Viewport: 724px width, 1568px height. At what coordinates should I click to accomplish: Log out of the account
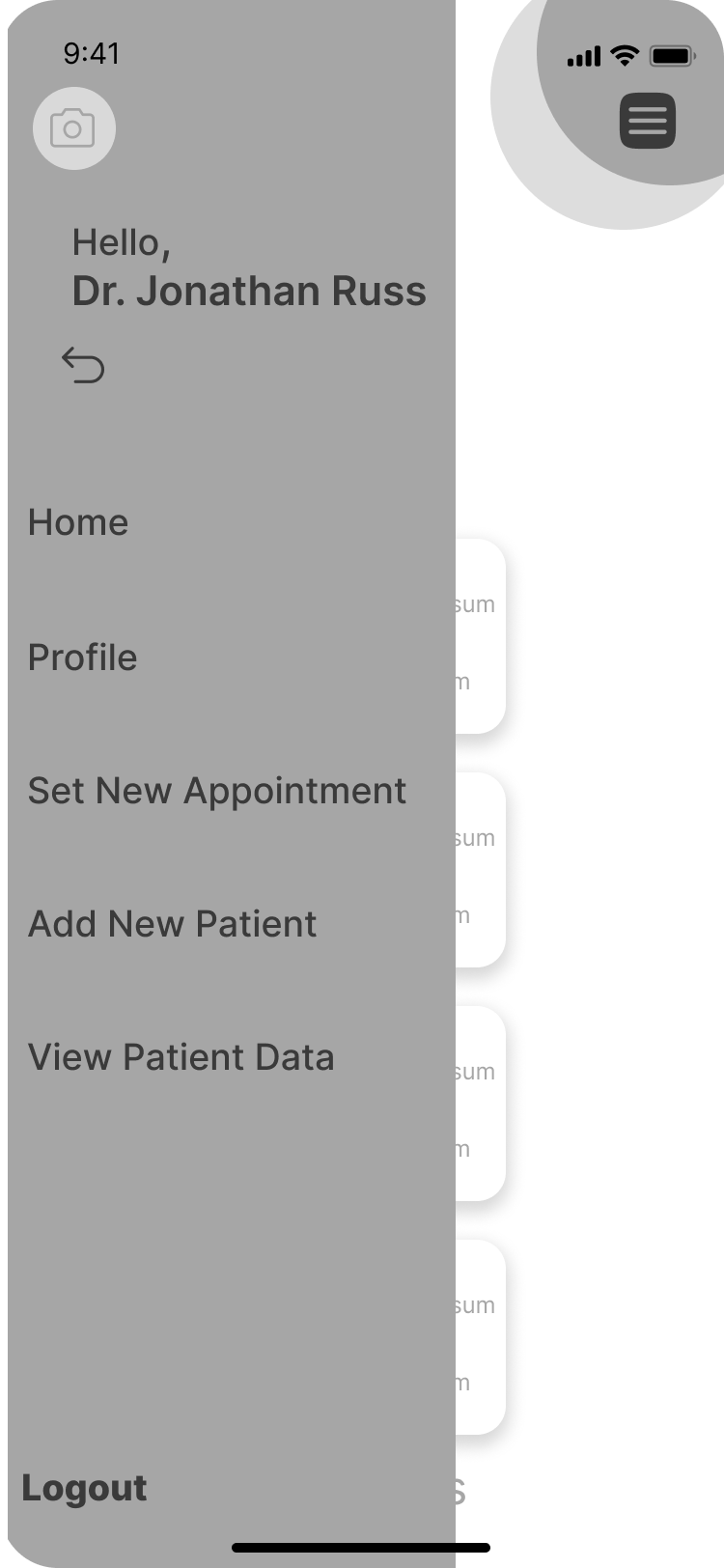coord(85,1488)
